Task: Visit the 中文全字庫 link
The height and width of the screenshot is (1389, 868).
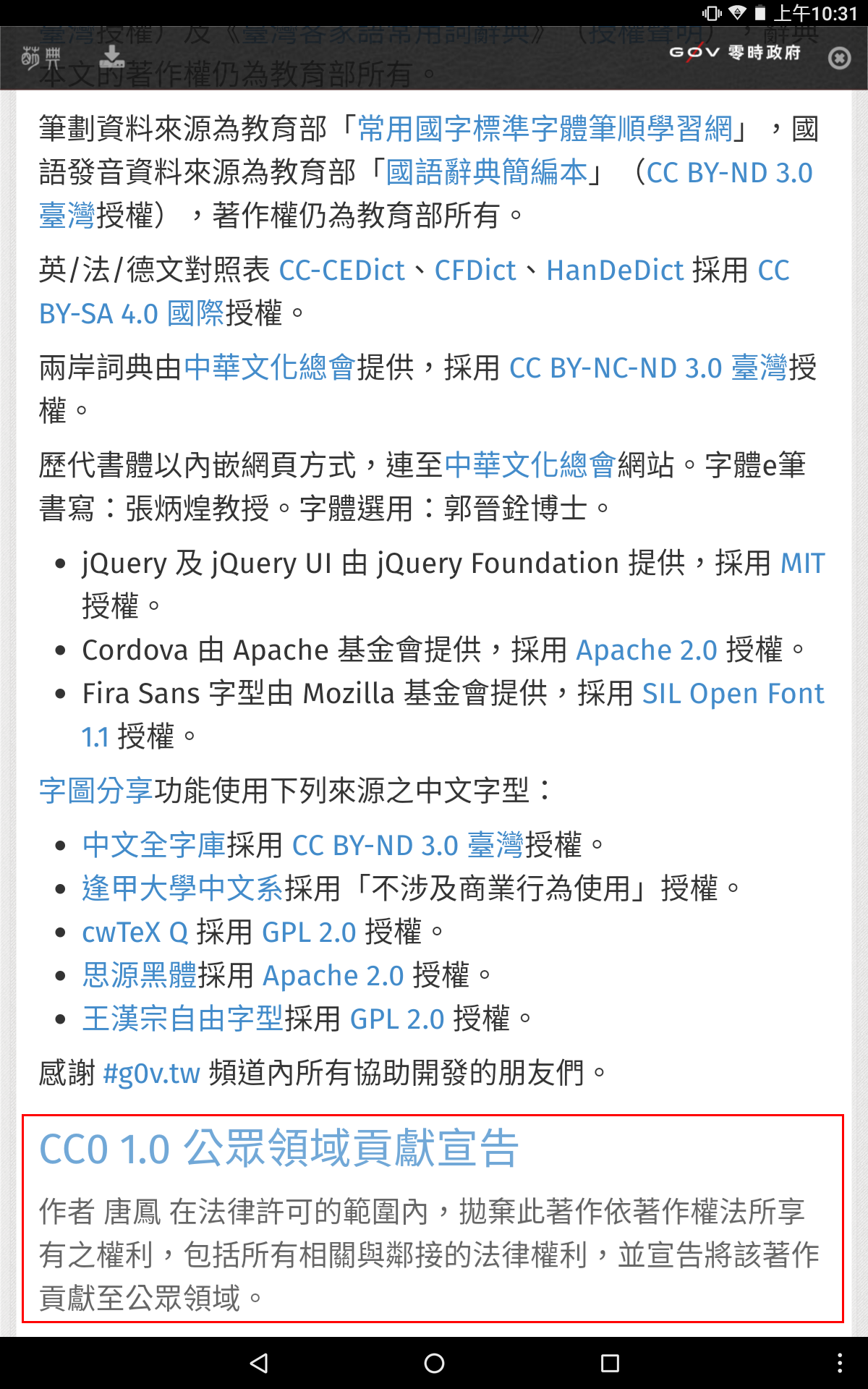Action: [154, 845]
